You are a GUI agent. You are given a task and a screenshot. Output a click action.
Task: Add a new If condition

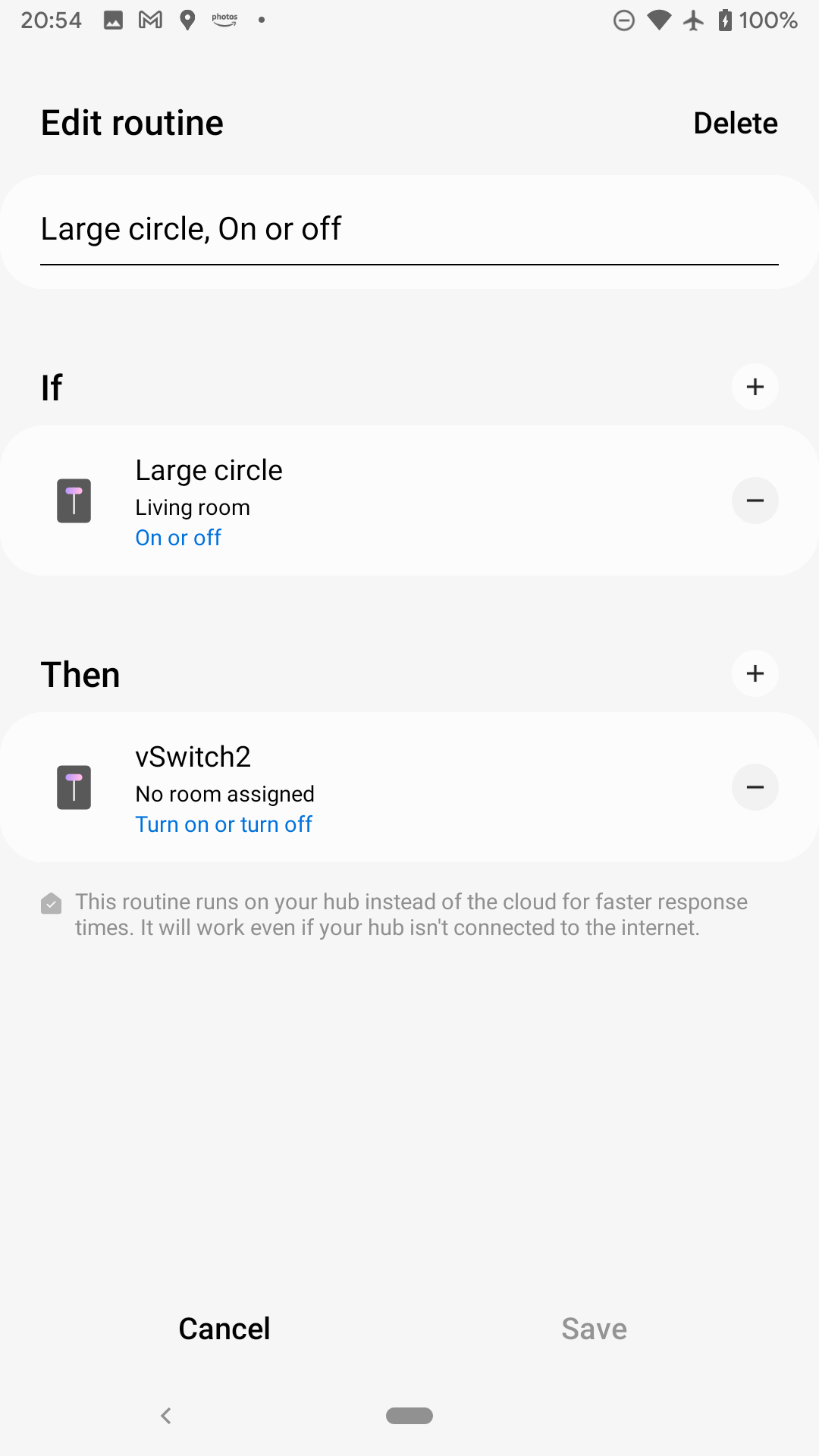pos(755,388)
